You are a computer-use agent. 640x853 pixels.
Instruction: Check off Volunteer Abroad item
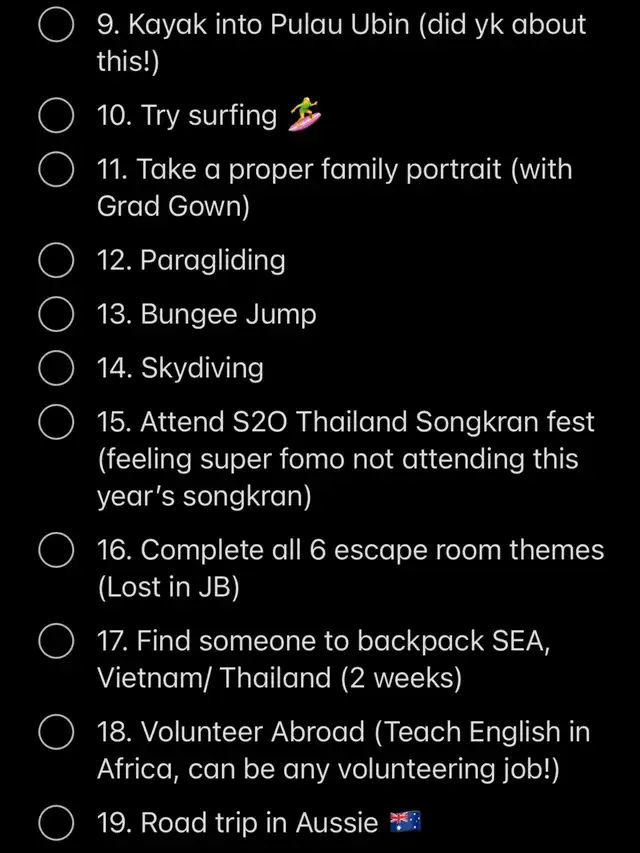[56, 733]
